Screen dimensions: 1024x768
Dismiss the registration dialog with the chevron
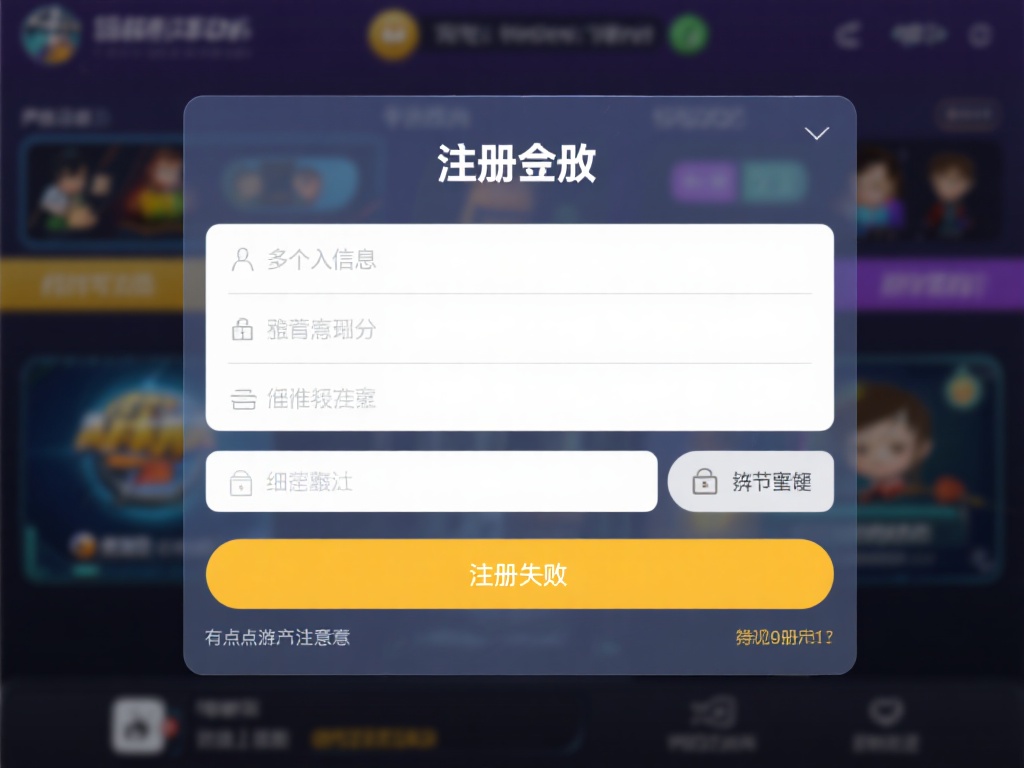[x=817, y=134]
